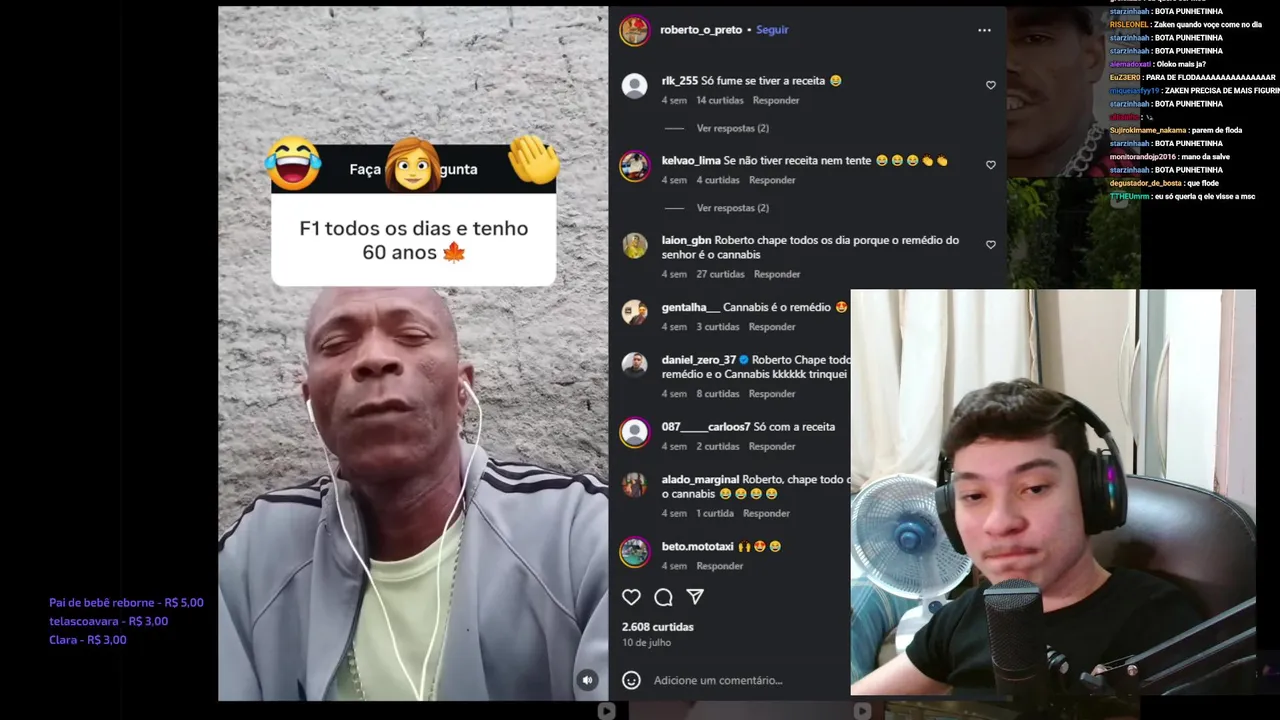This screenshot has height=720, width=1280.
Task: Reply to 087_____carloos7's comment
Action: pos(772,446)
